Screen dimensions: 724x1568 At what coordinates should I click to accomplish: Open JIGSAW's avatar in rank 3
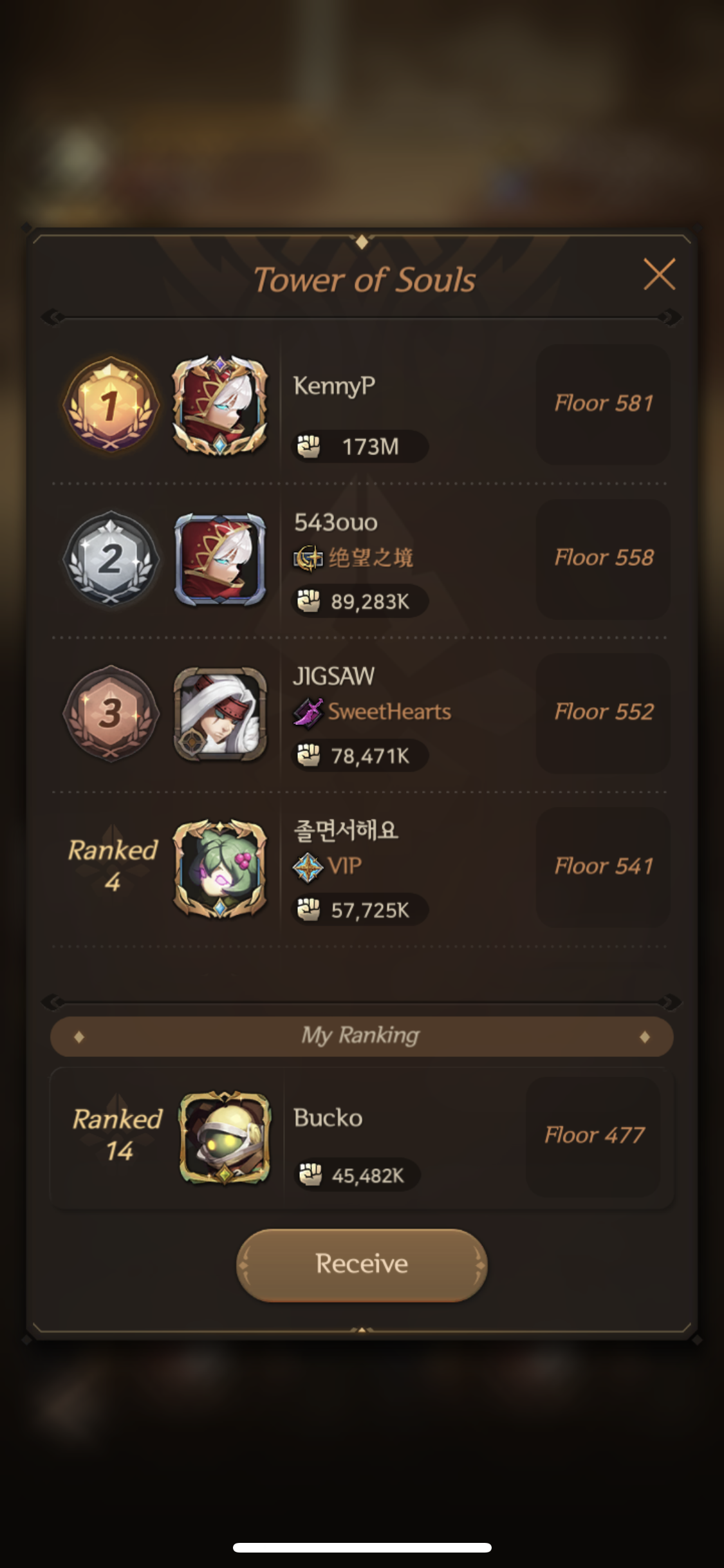(x=220, y=714)
